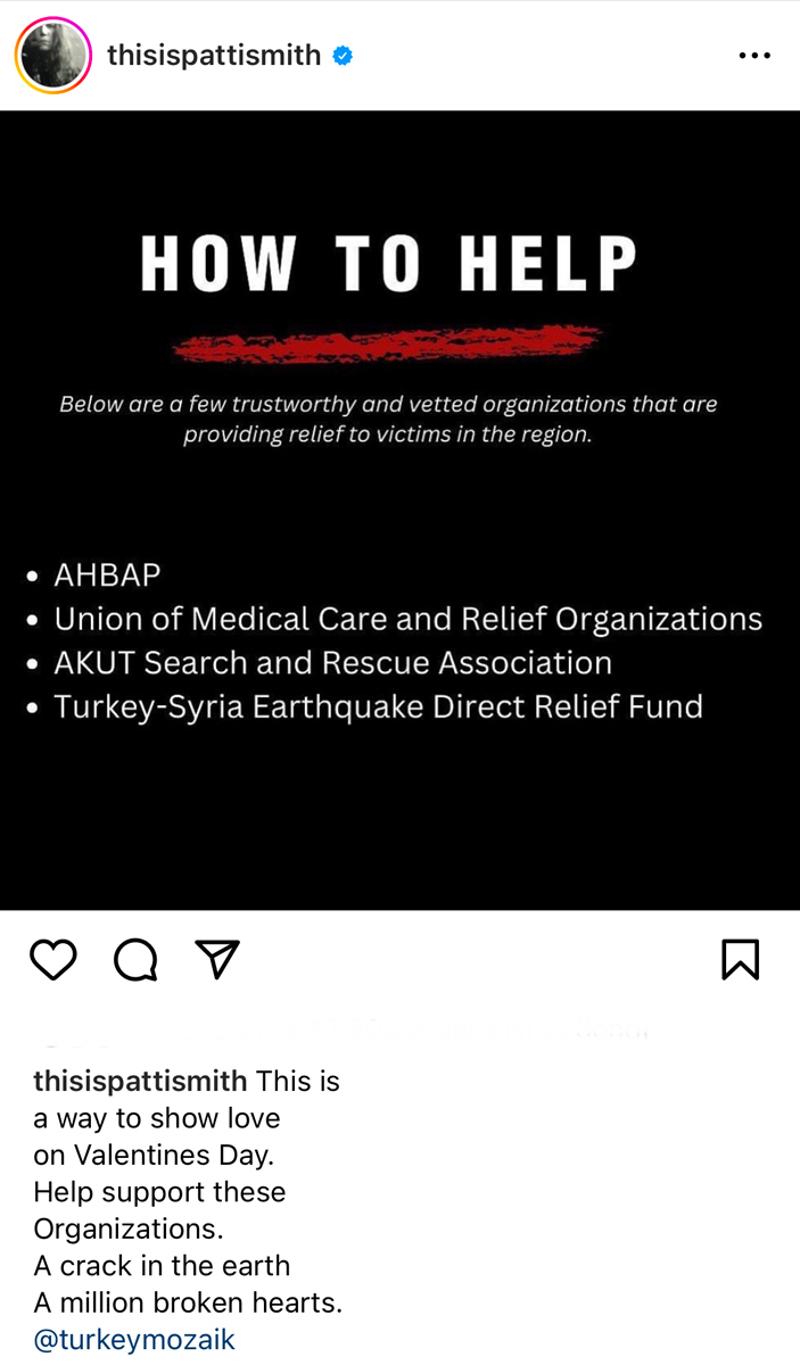Image resolution: width=800 pixels, height=1365 pixels.
Task: Save this post with the bookmark icon
Action: tap(741, 960)
